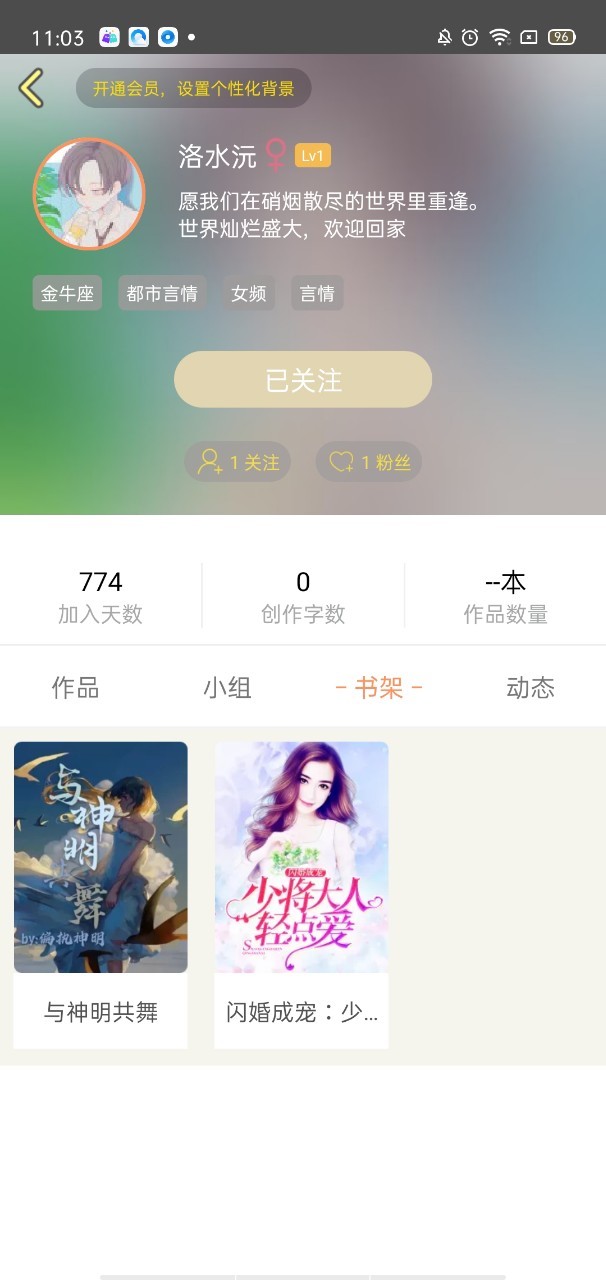View the 1 关注 following list

[x=238, y=462]
